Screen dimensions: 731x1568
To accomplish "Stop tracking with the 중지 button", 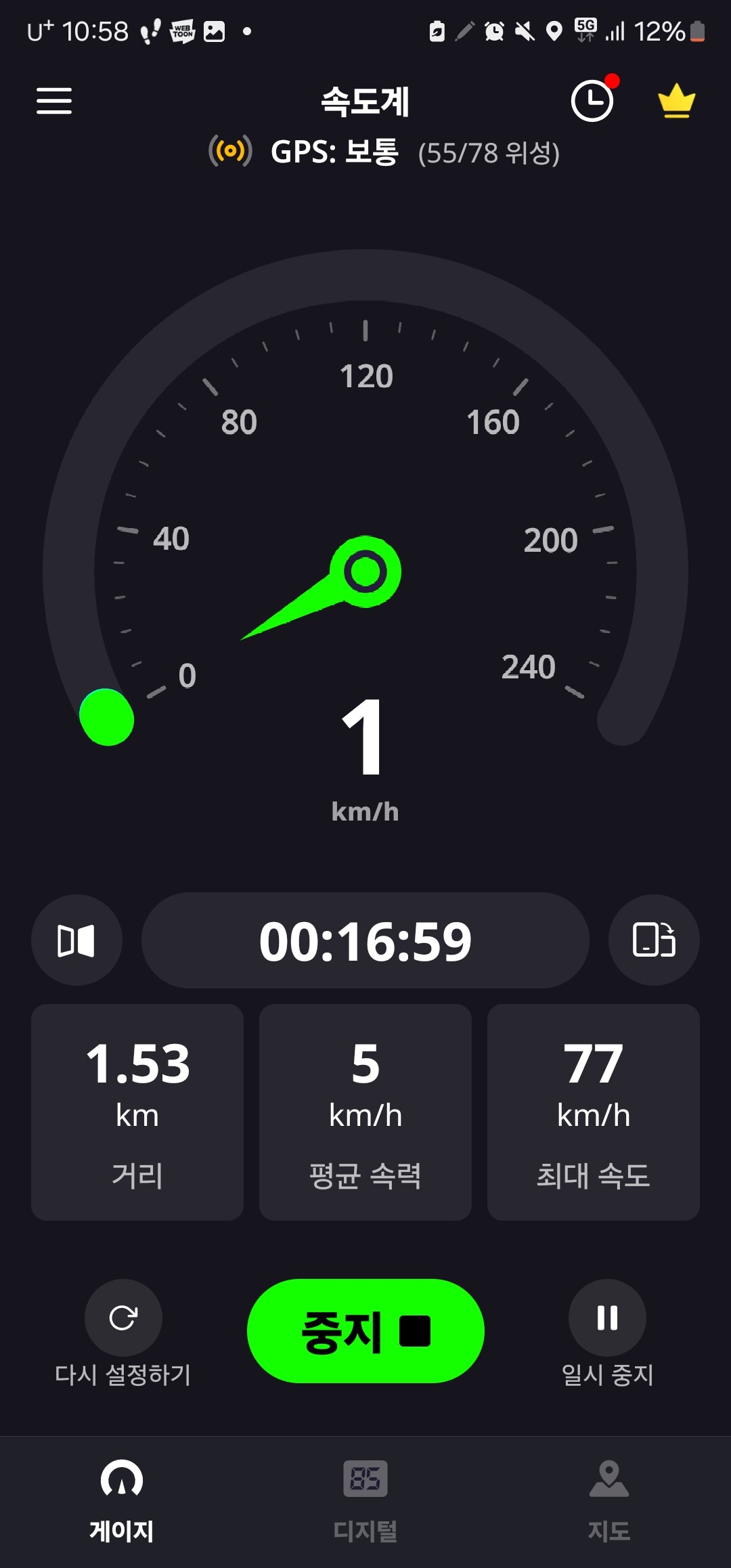I will (365, 1331).
